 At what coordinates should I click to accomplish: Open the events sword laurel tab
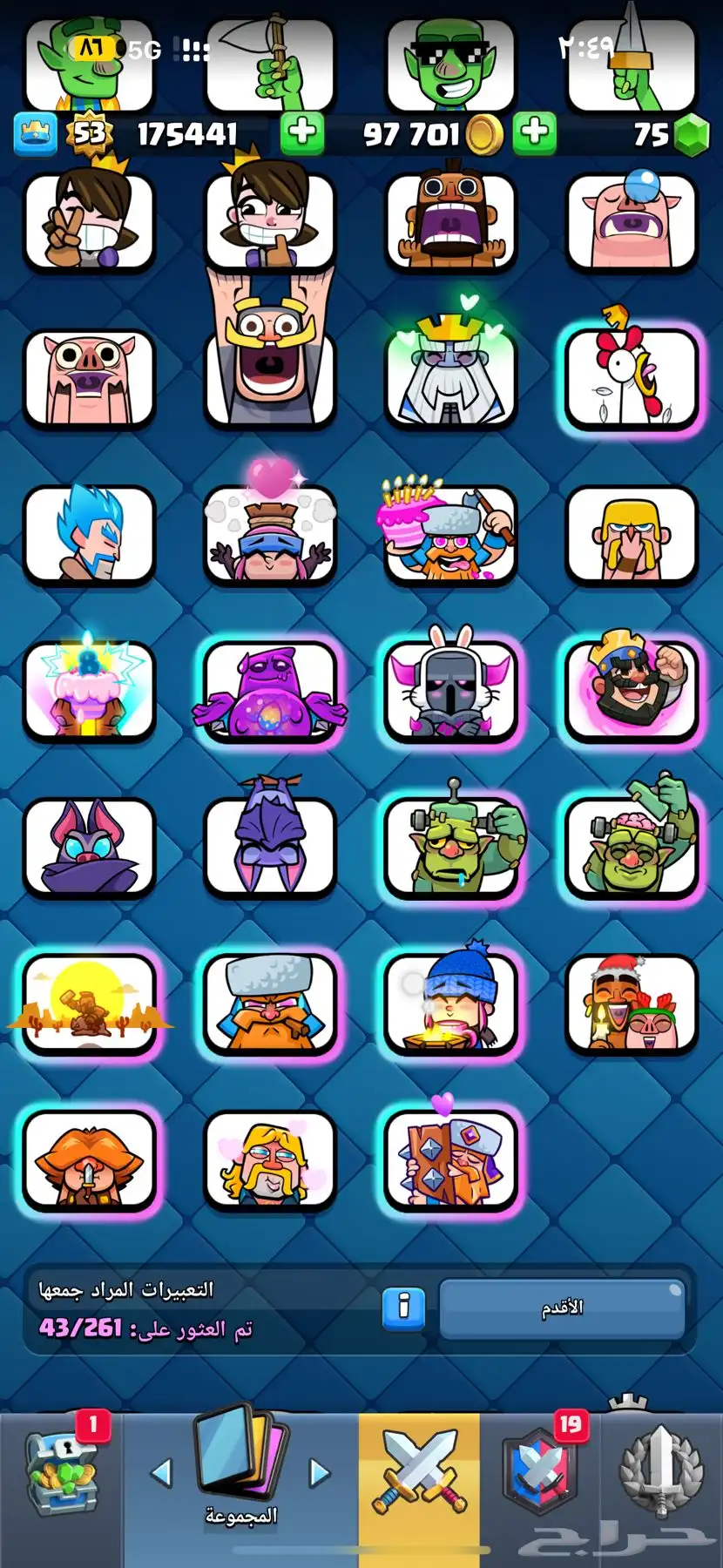(661, 1472)
